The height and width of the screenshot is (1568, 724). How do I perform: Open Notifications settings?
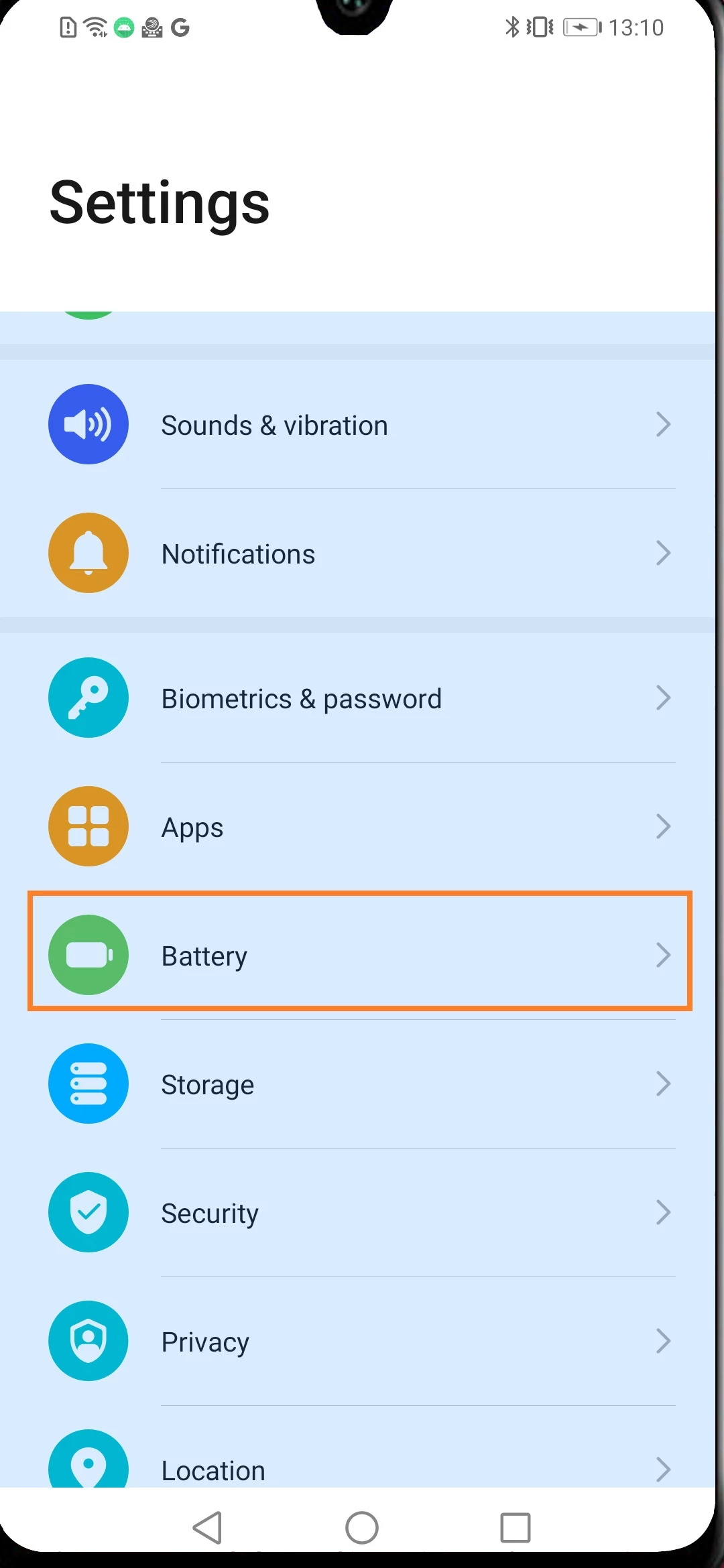pos(362,553)
